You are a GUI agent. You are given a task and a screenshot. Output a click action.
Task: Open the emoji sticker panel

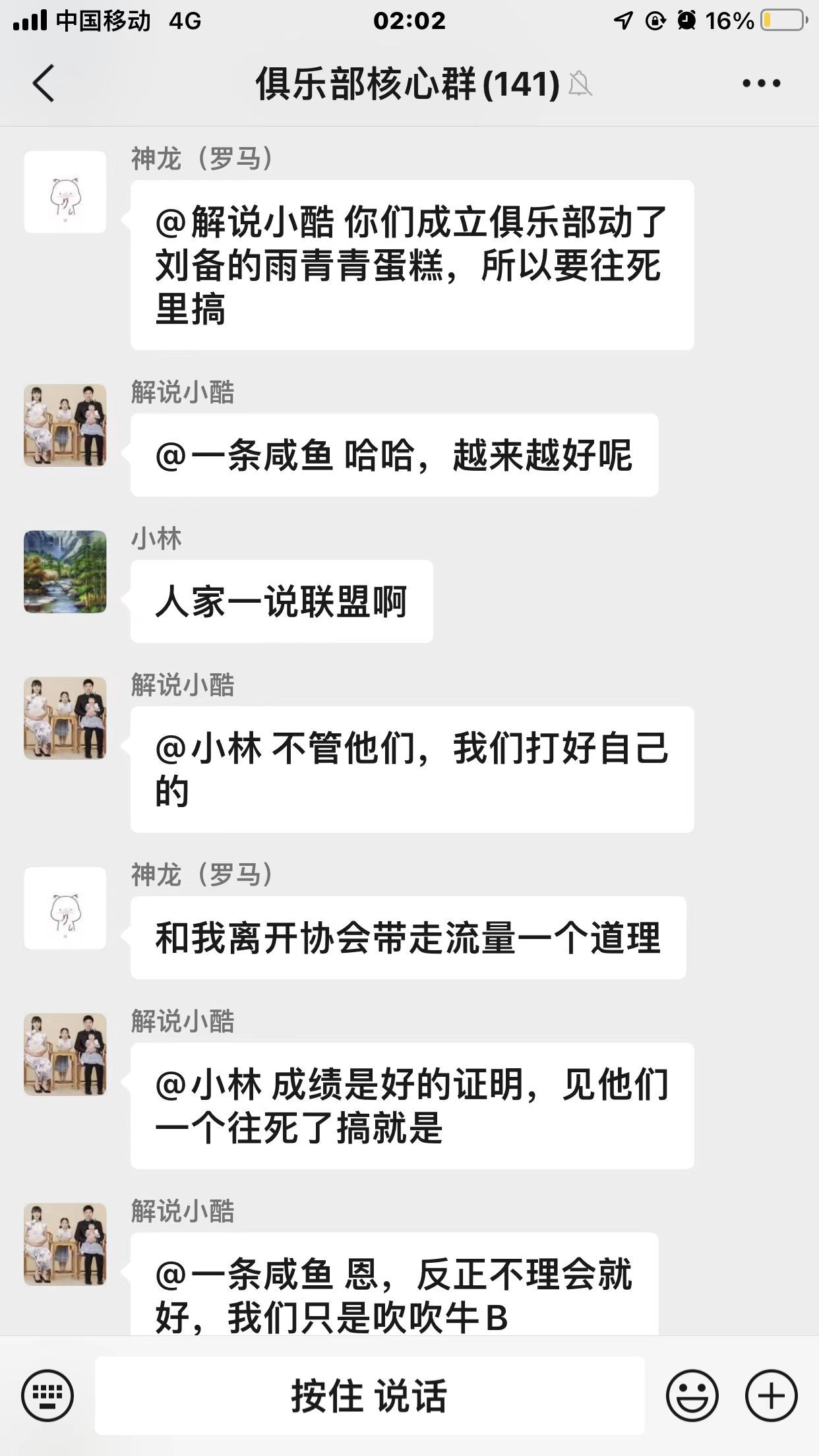click(692, 1395)
